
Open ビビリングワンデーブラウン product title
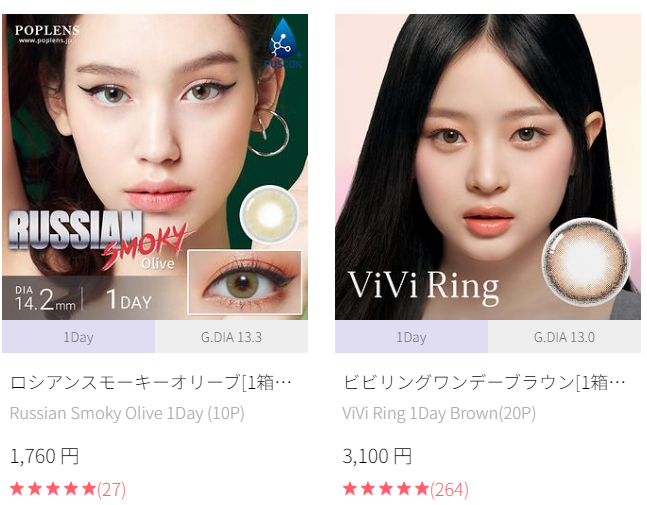pyautogui.click(x=484, y=383)
